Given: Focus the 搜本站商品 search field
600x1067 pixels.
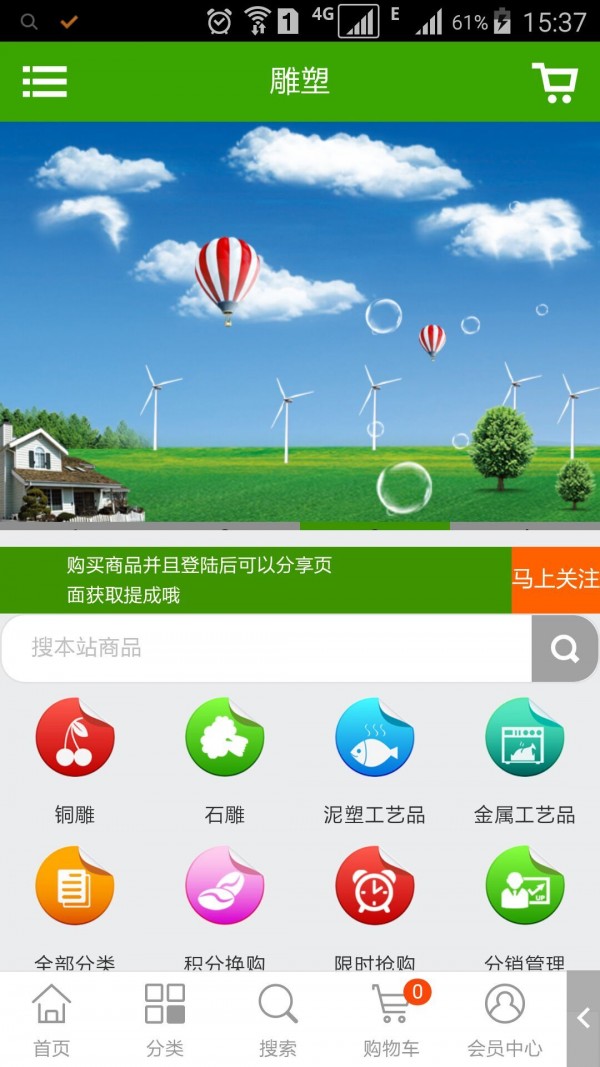Looking at the screenshot, I should (266, 648).
